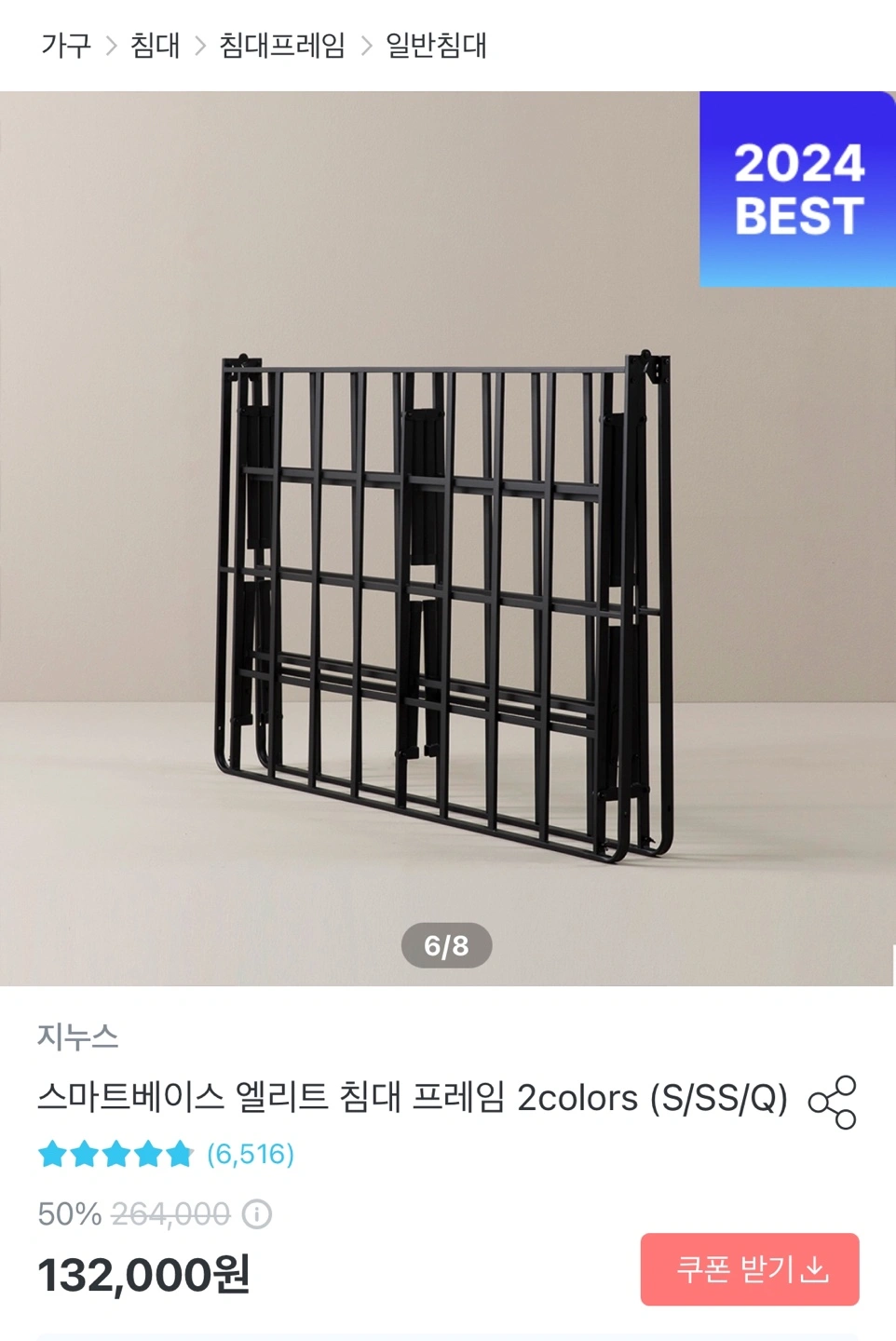The image size is (896, 1341).
Task: Tap 쿠폰 받기 to download coupon
Action: (x=750, y=1269)
